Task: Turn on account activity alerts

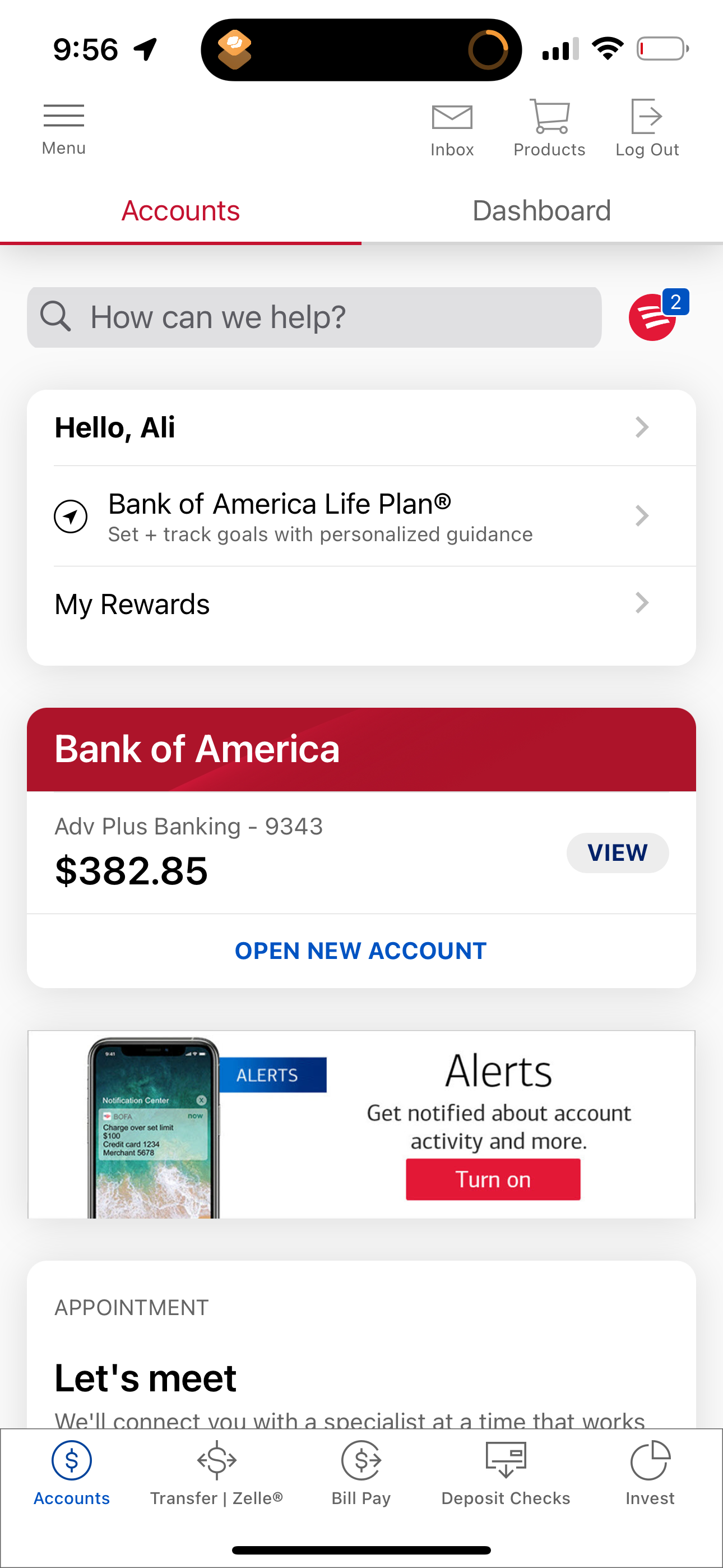Action: click(x=492, y=1178)
